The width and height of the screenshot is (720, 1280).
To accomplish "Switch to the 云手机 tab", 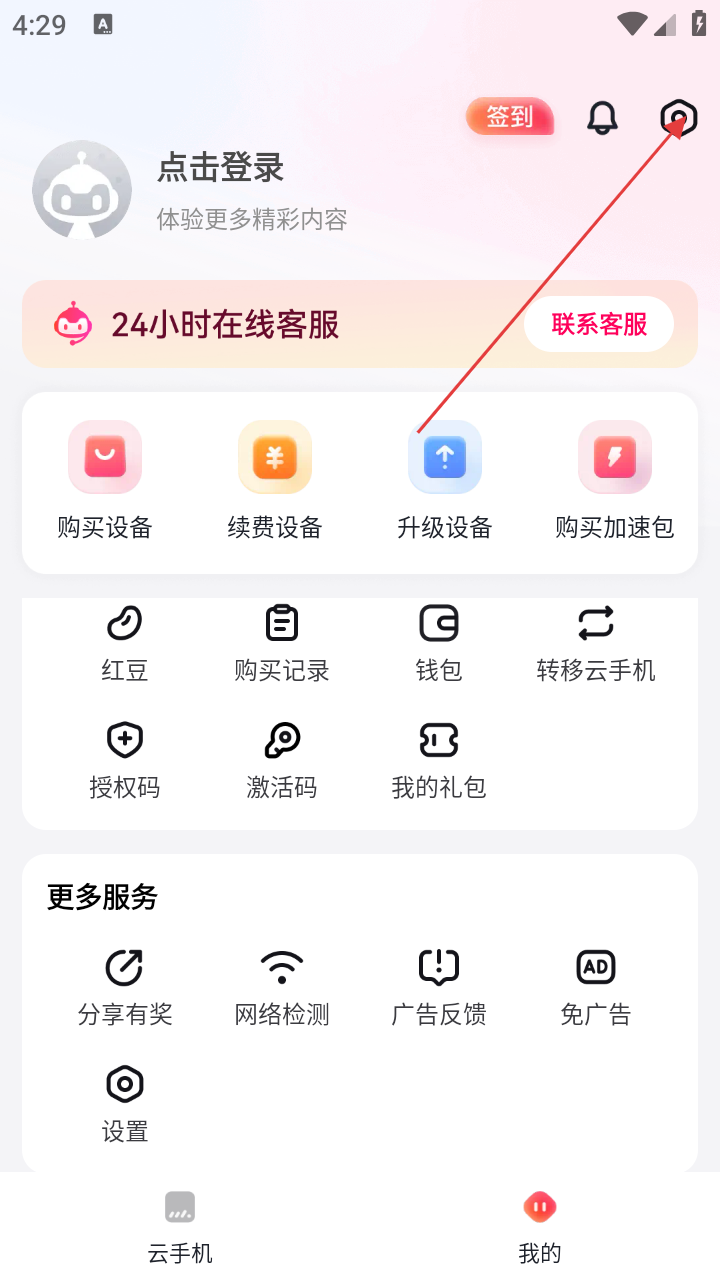I will pyautogui.click(x=180, y=1226).
